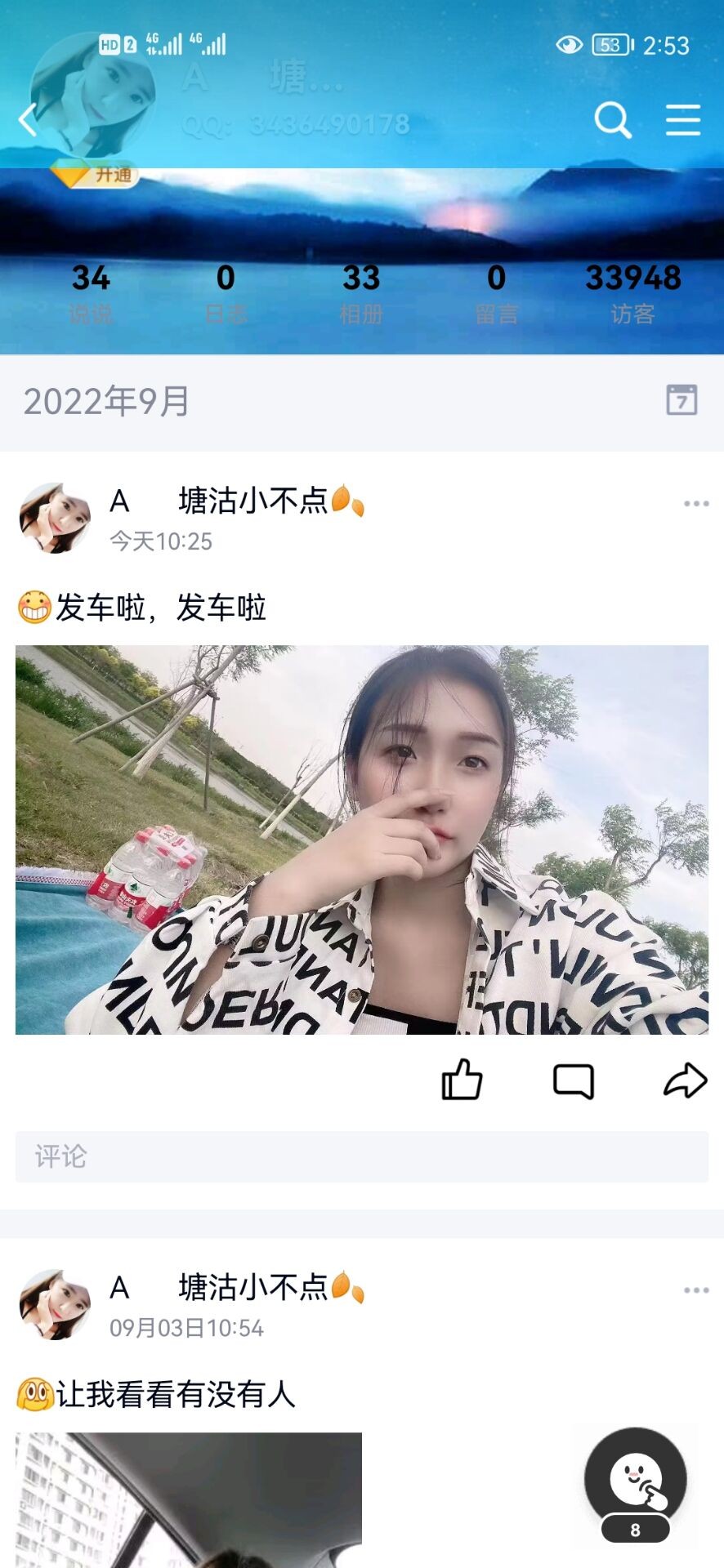724x1568 pixels.
Task: Open the hamburger menu in the header
Action: tap(682, 121)
